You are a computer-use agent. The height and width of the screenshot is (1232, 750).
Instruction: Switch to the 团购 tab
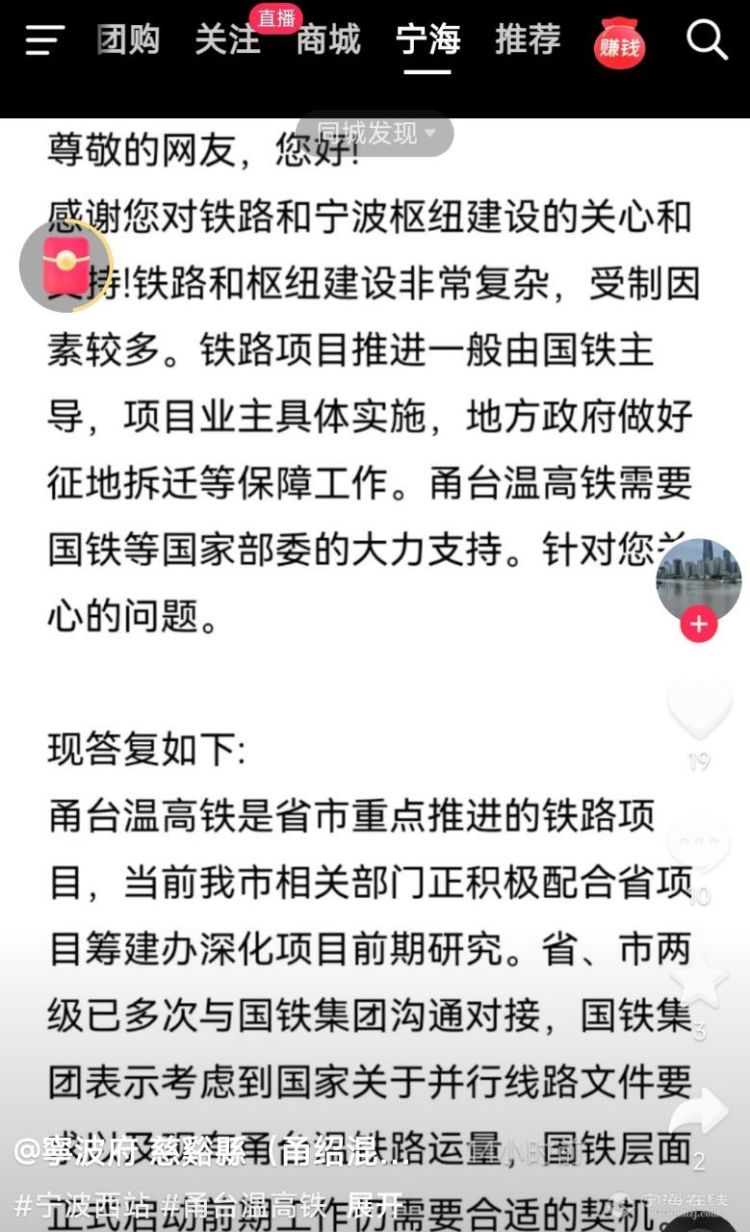coord(128,41)
